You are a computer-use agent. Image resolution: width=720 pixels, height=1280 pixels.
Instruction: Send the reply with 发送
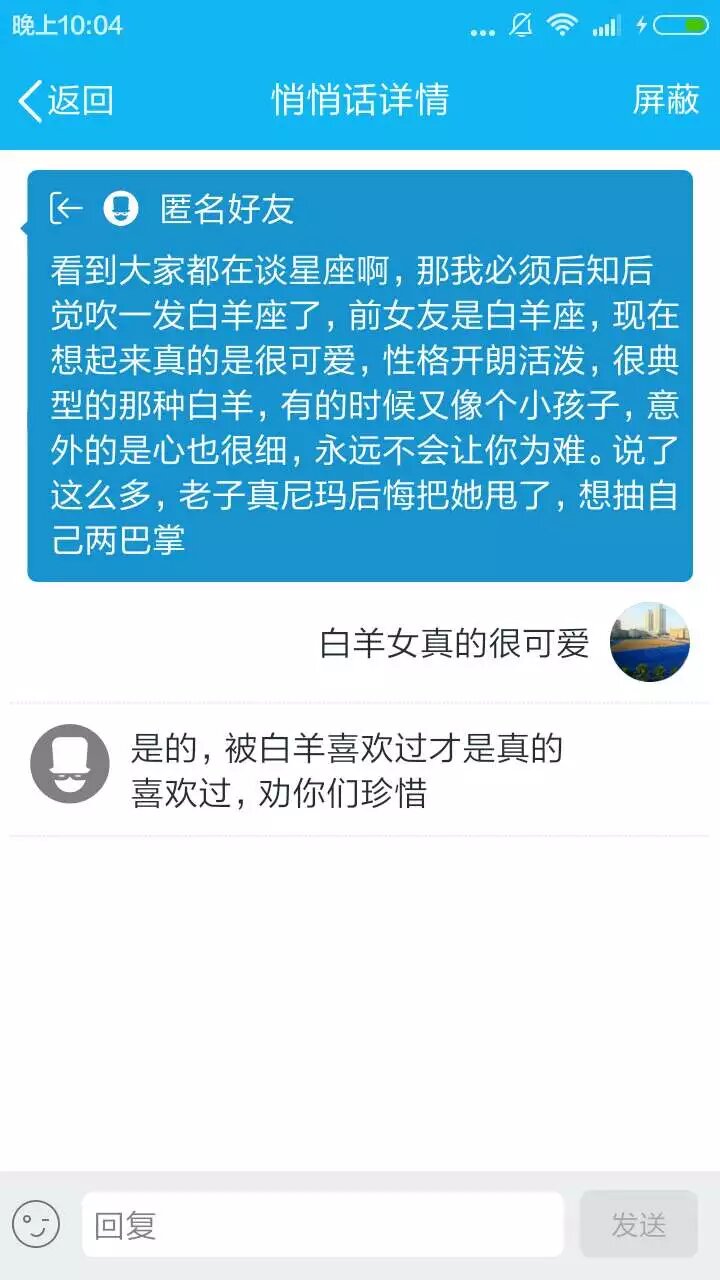(x=638, y=1224)
